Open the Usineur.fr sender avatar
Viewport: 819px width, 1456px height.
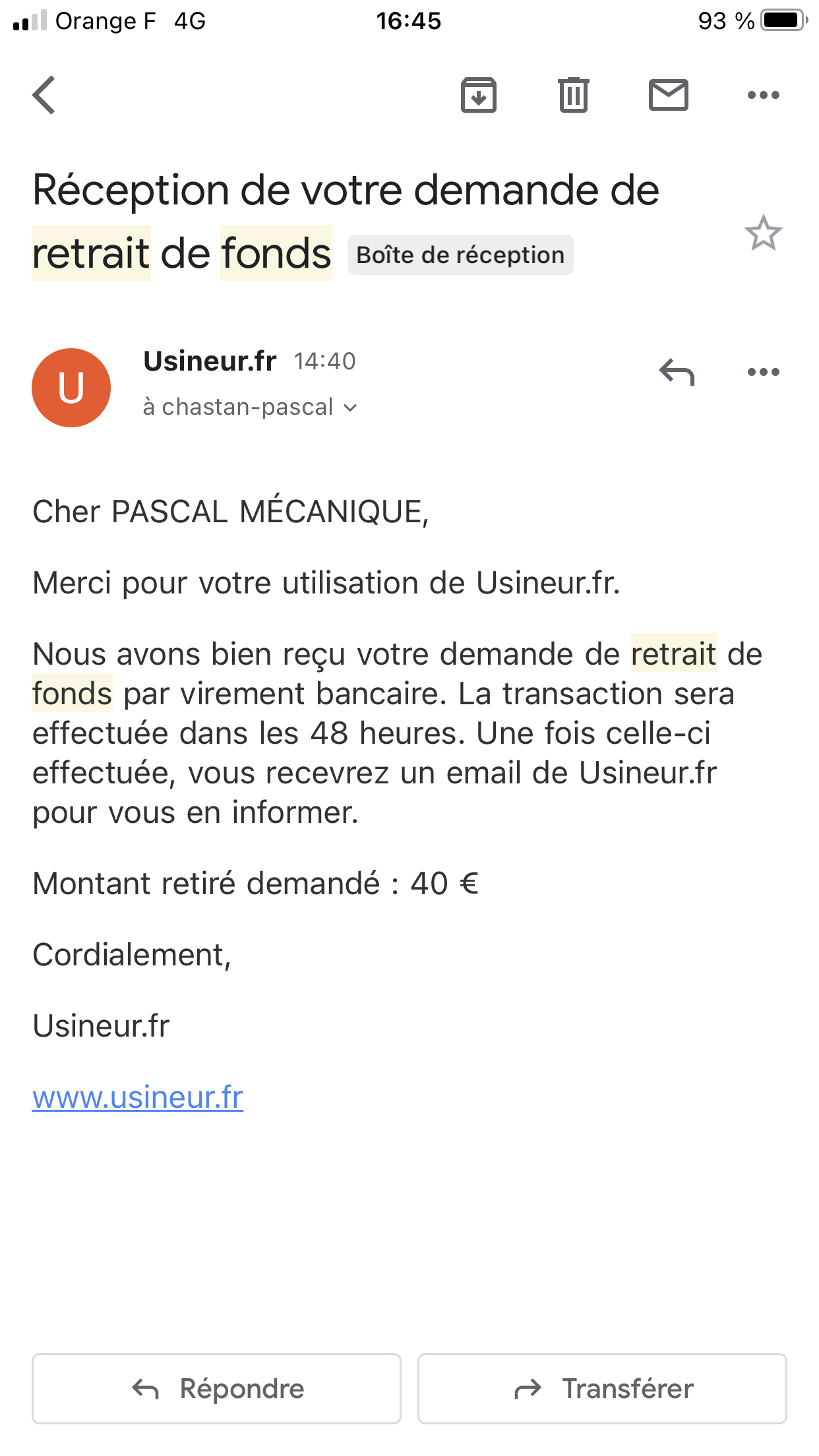click(71, 388)
